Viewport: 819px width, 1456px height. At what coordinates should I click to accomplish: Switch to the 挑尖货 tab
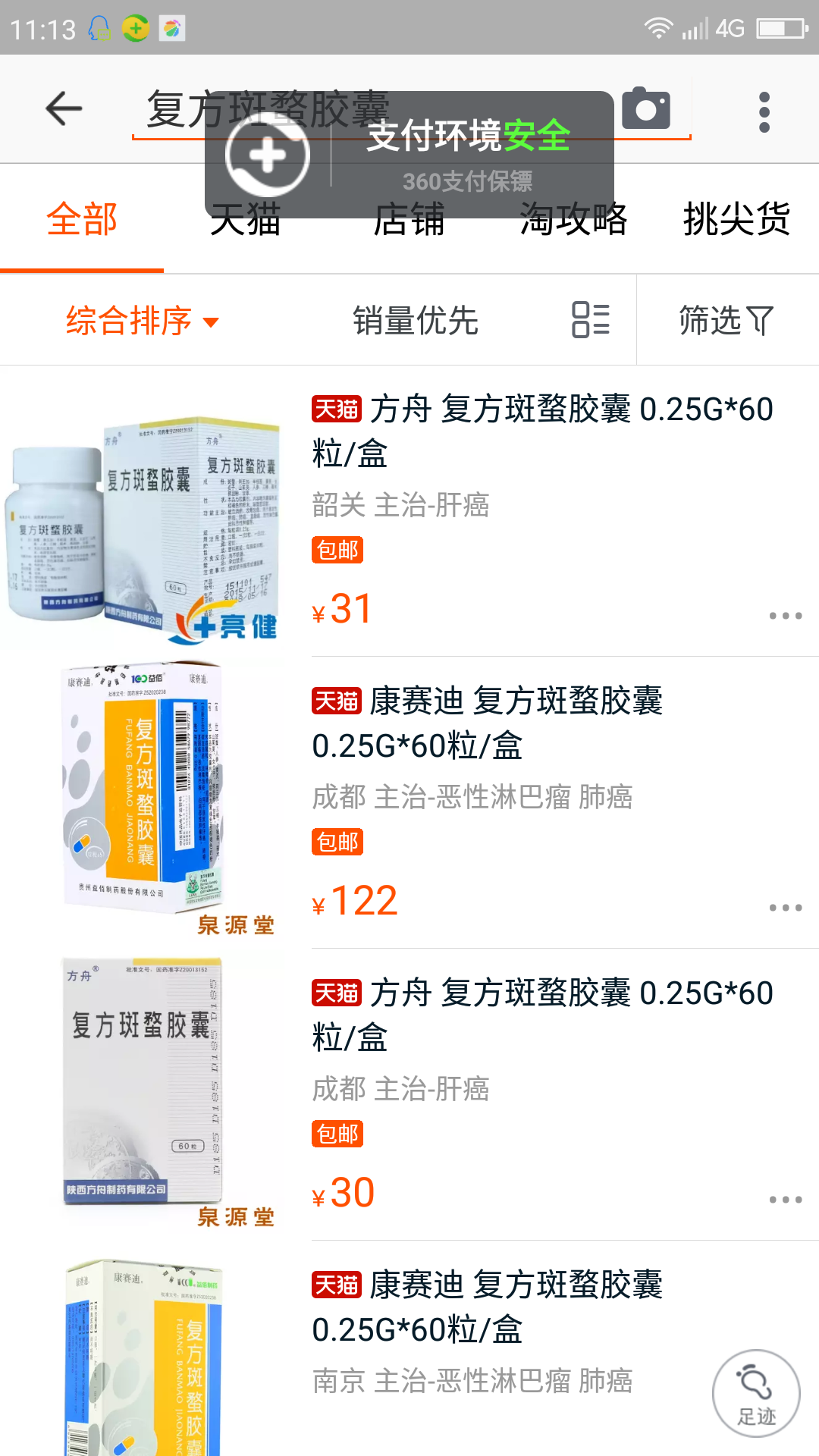(736, 221)
